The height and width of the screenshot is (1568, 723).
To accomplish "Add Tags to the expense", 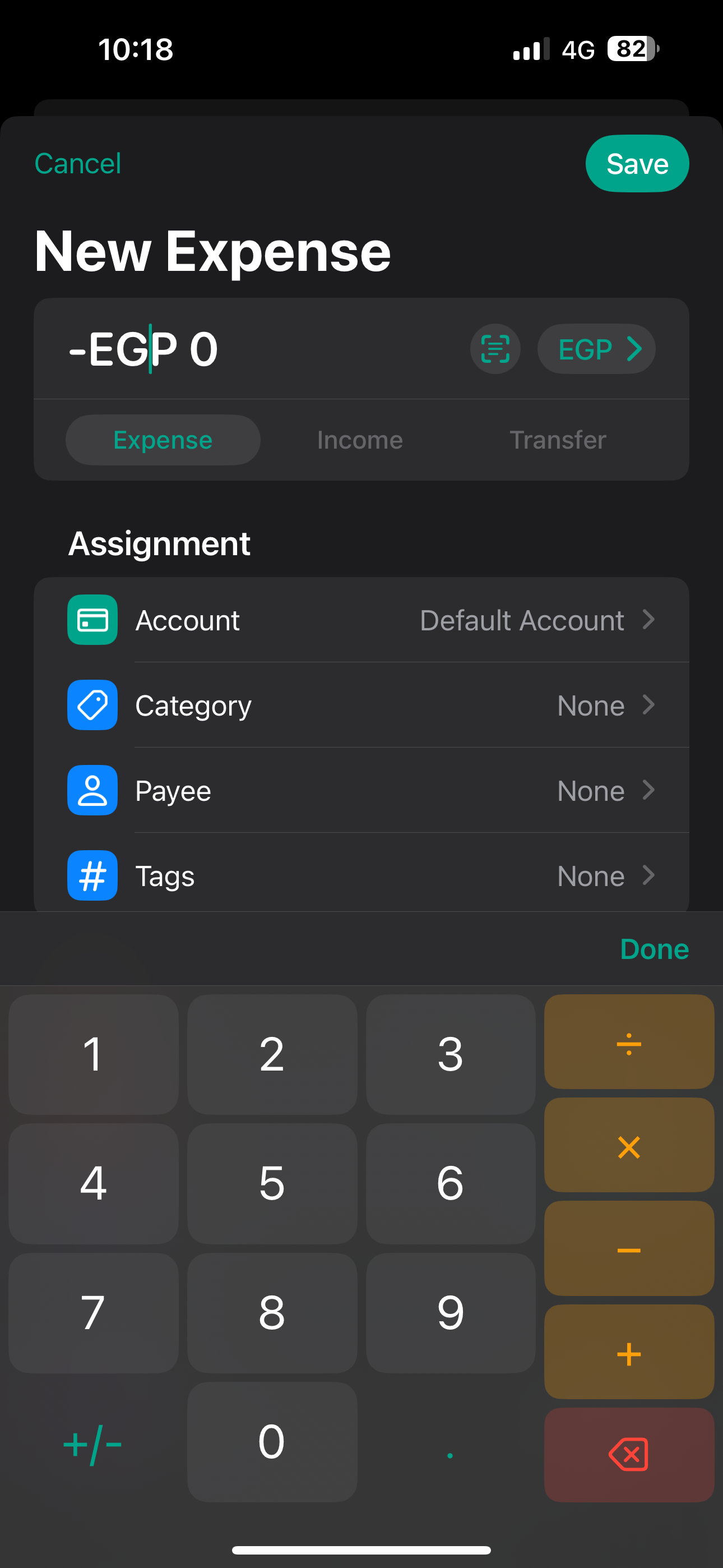I will click(361, 876).
